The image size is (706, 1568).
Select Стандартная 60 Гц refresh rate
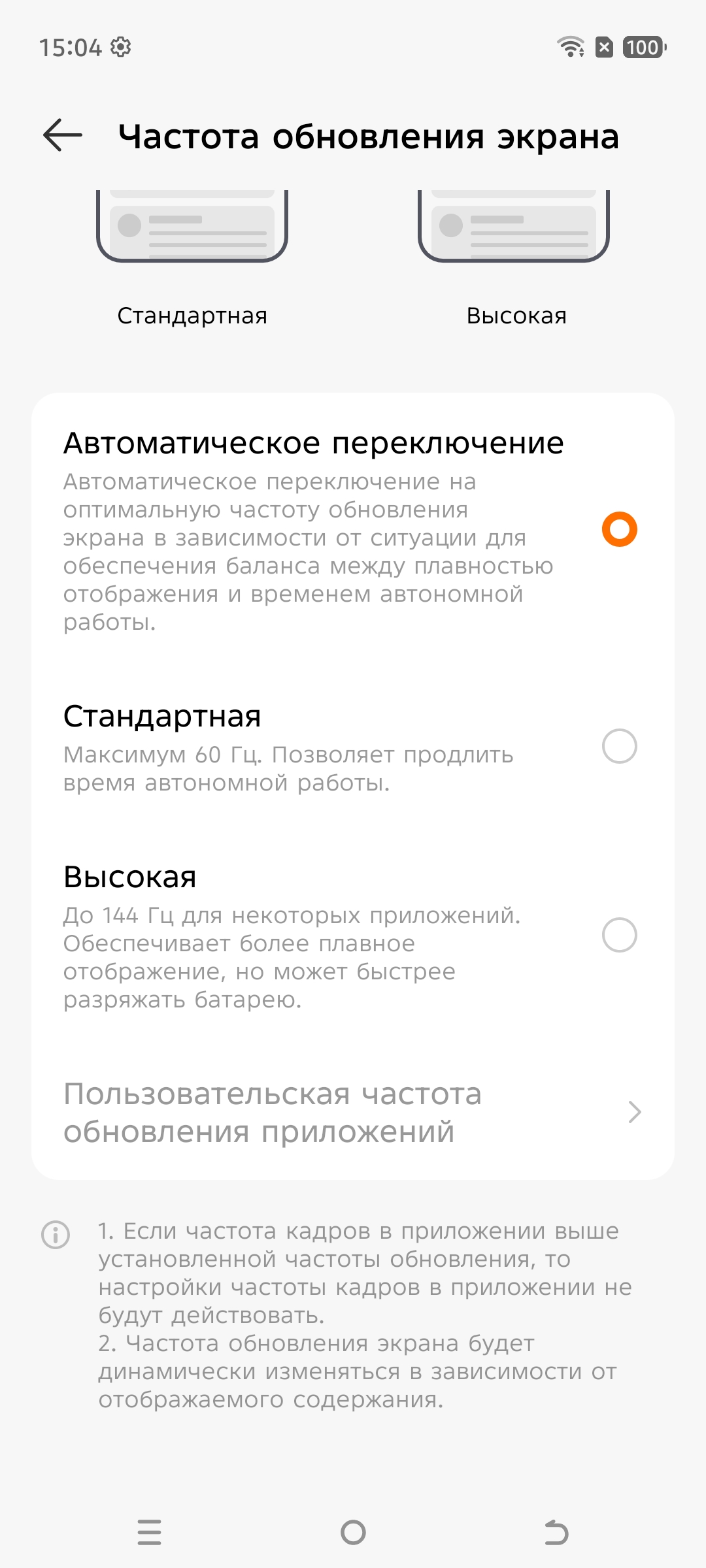pyautogui.click(x=618, y=746)
